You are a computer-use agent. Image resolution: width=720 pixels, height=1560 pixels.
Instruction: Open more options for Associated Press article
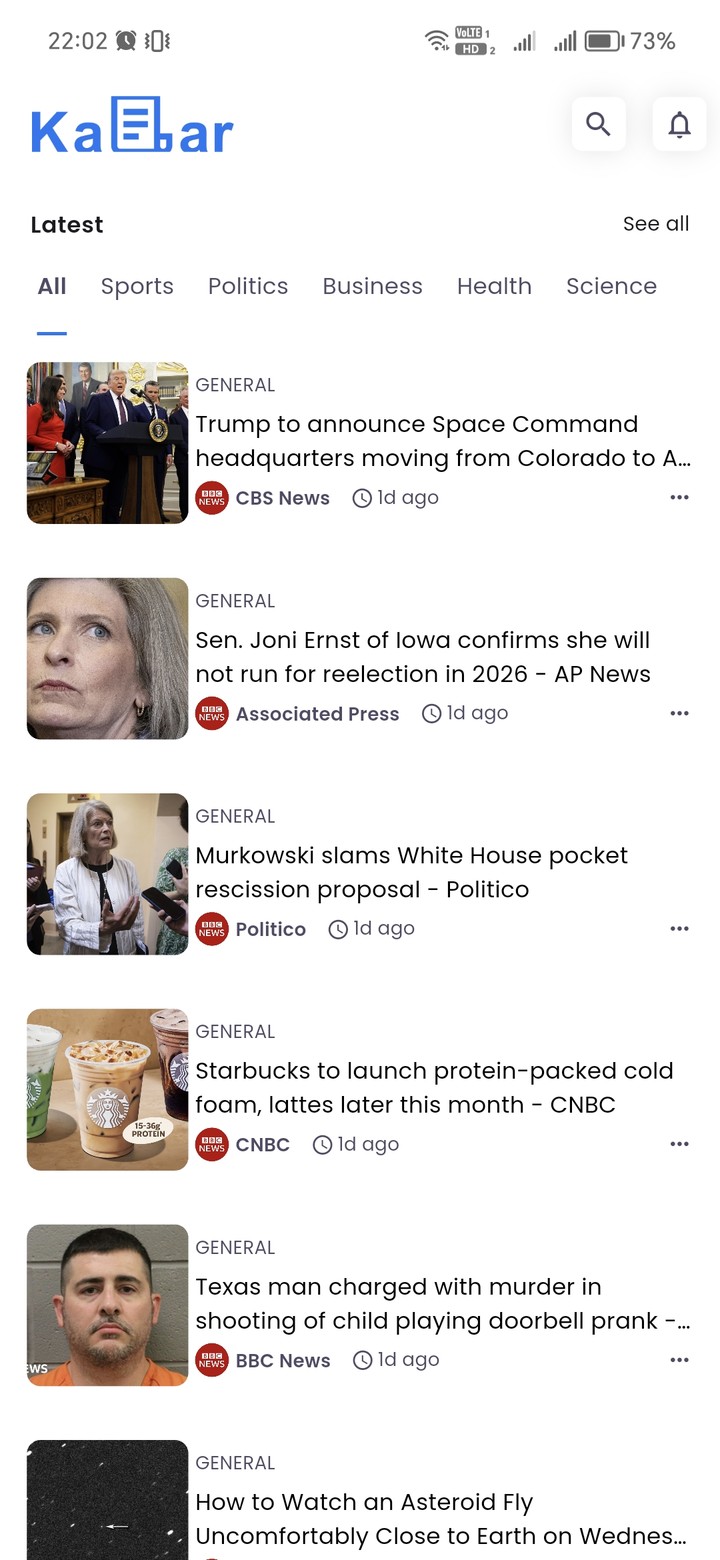(679, 713)
